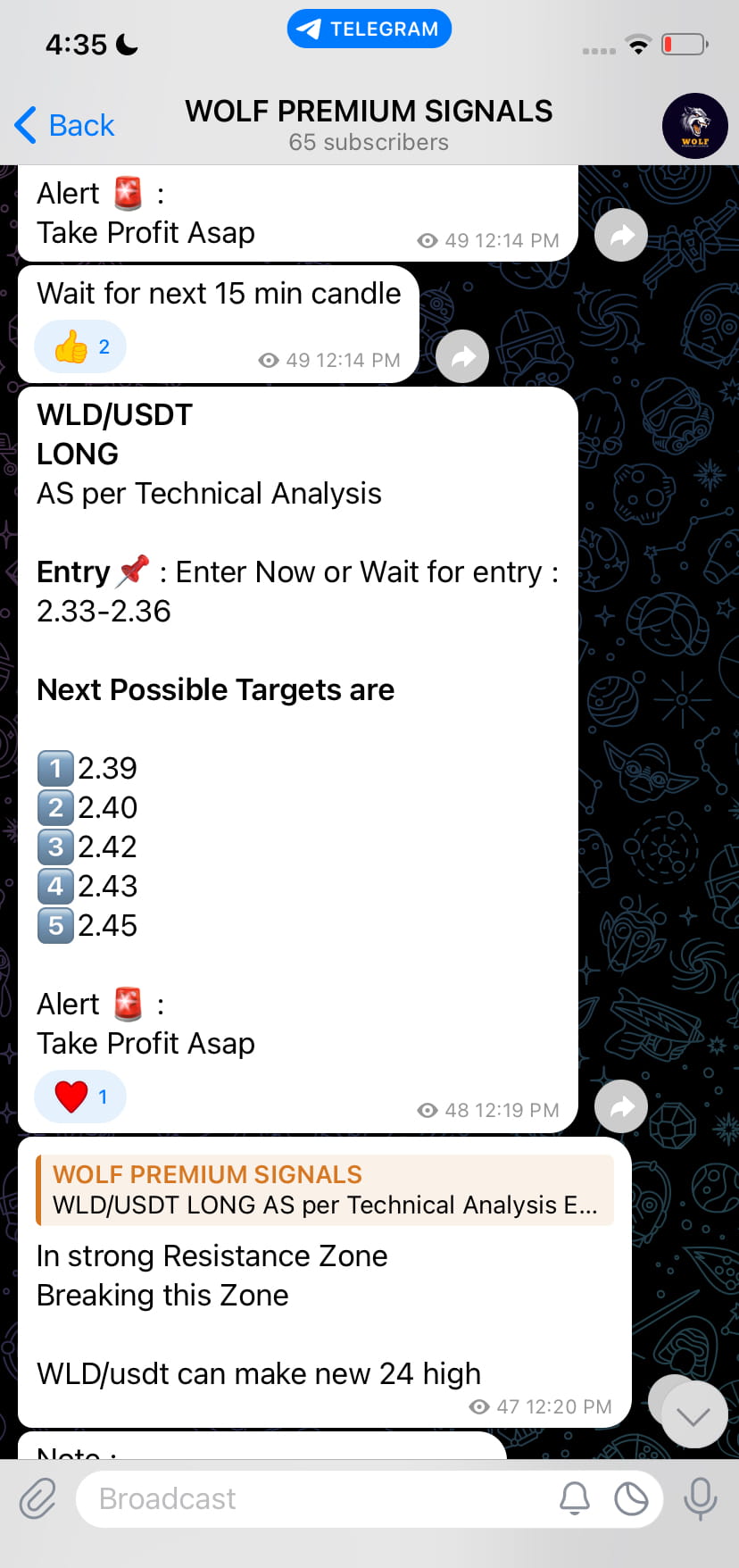Screen dimensions: 739x1568
Task: Tap '65 subscribers' below channel name
Action: [369, 141]
